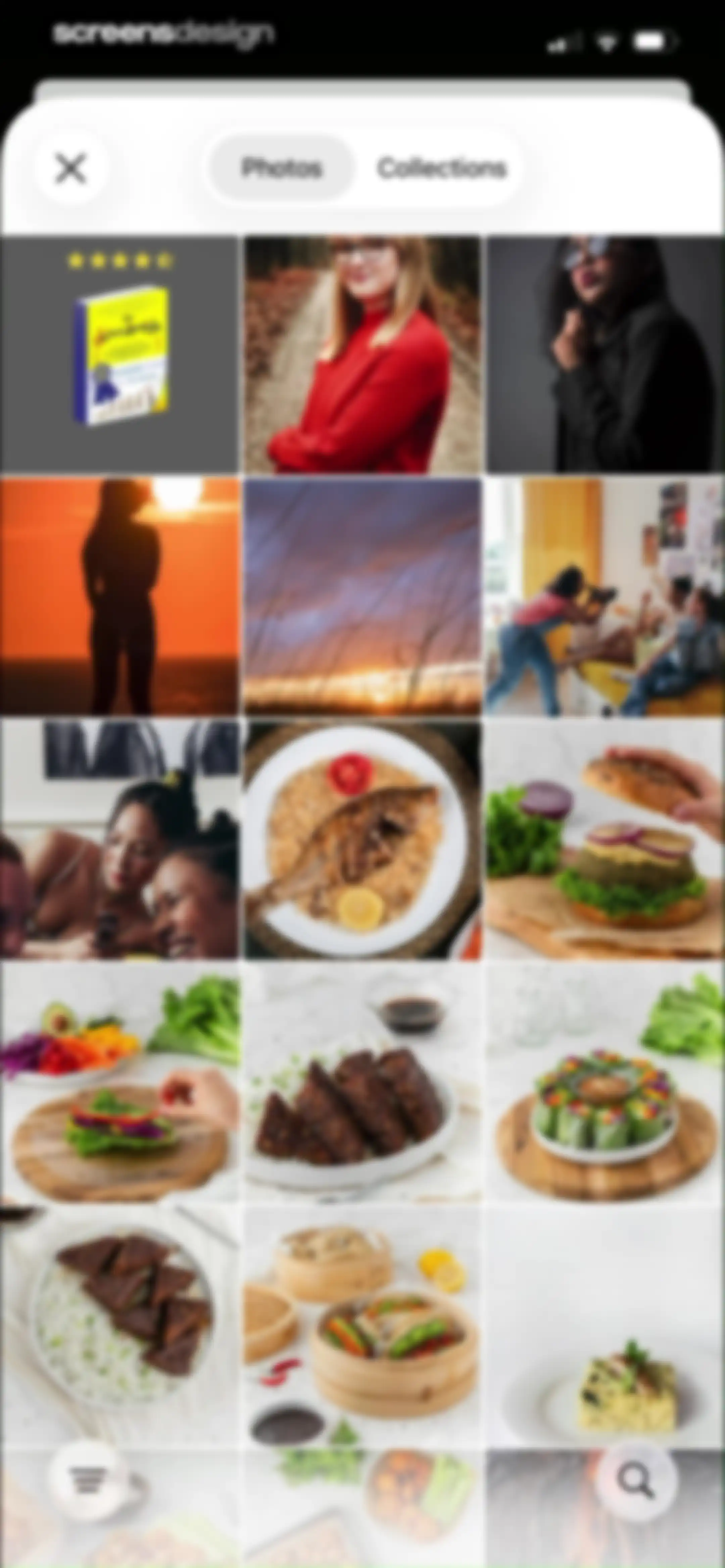Select the purple sky landscape photo
The height and width of the screenshot is (1568, 725).
coord(362,595)
